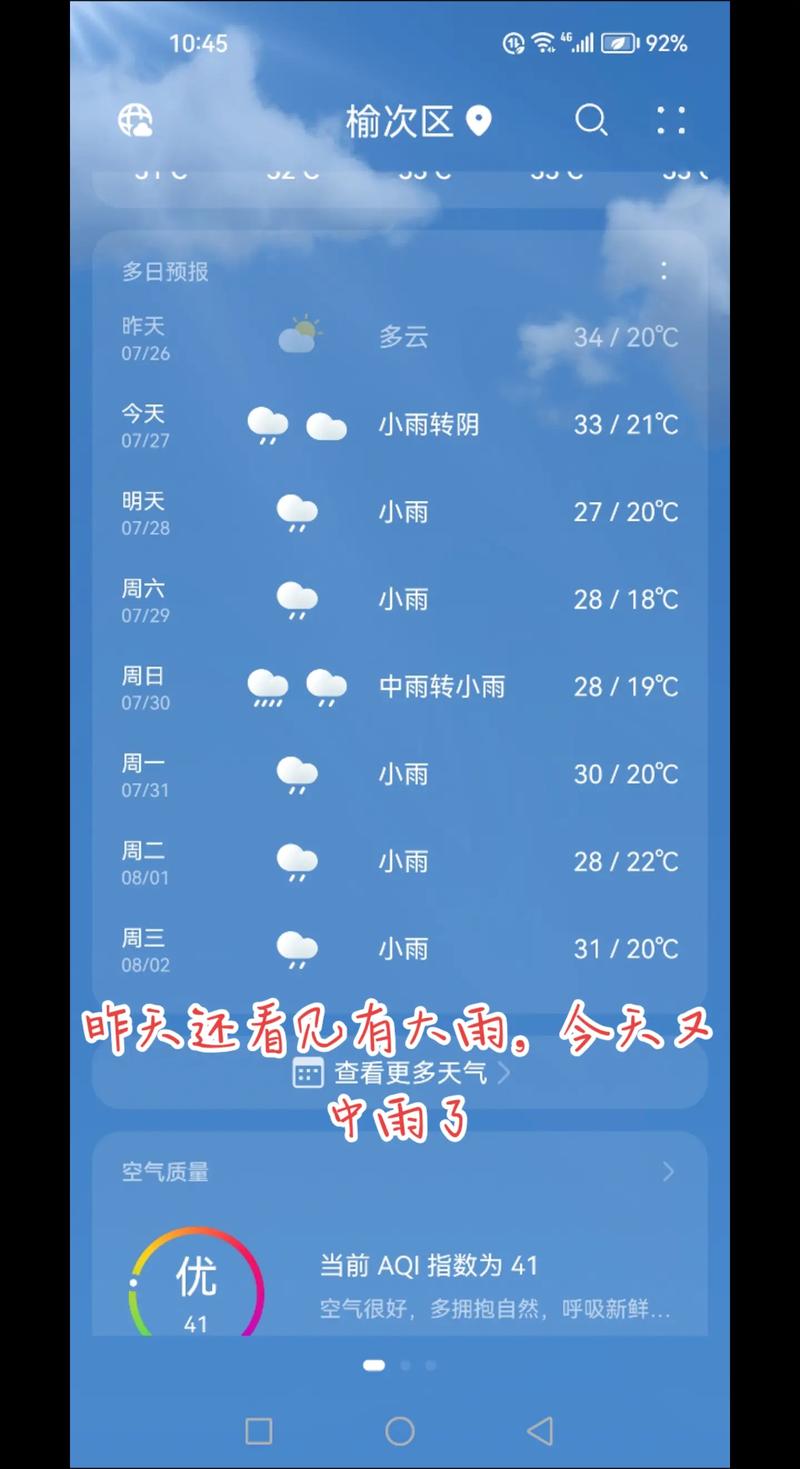Tap the location pin next to 榆次区
This screenshot has height=1469, width=800.
(x=479, y=120)
